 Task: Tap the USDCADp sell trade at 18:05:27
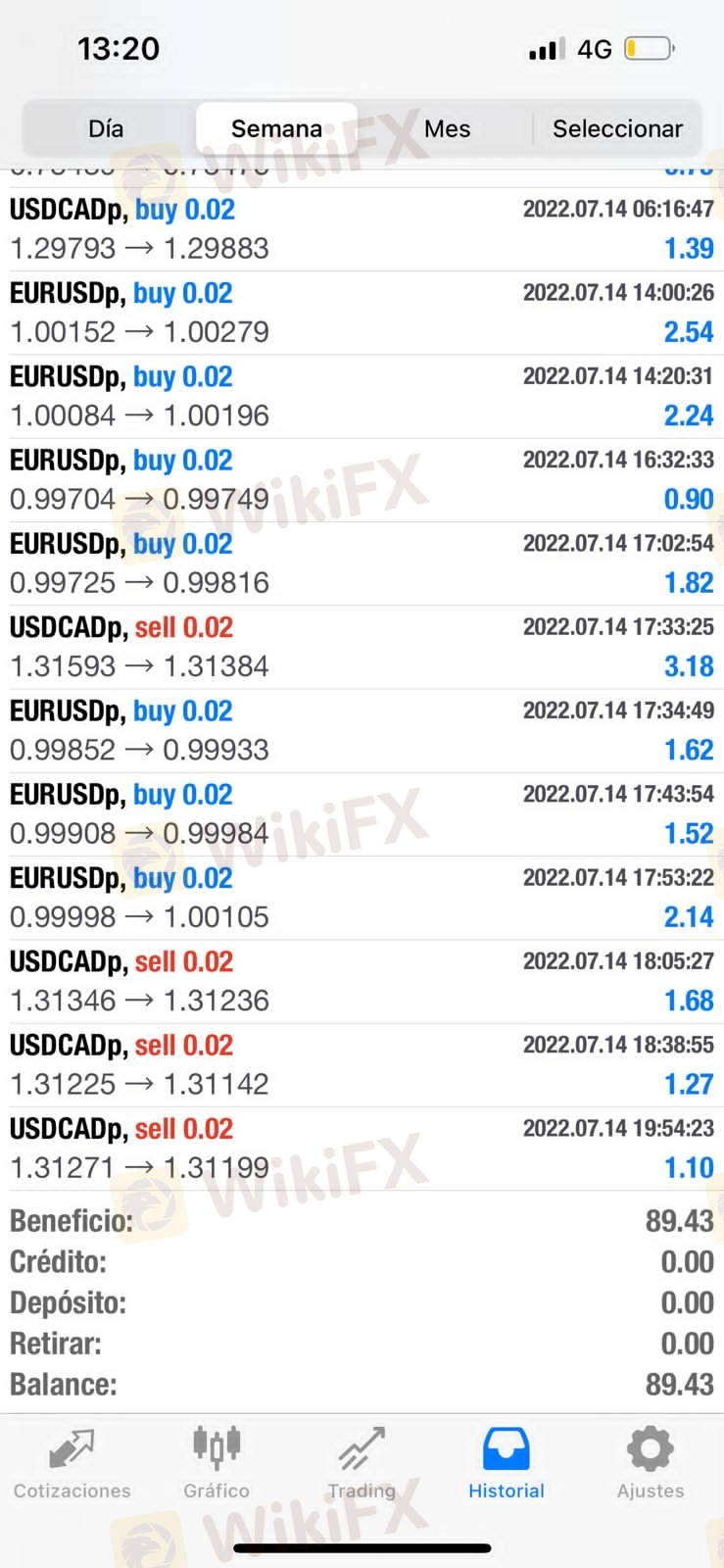click(362, 981)
